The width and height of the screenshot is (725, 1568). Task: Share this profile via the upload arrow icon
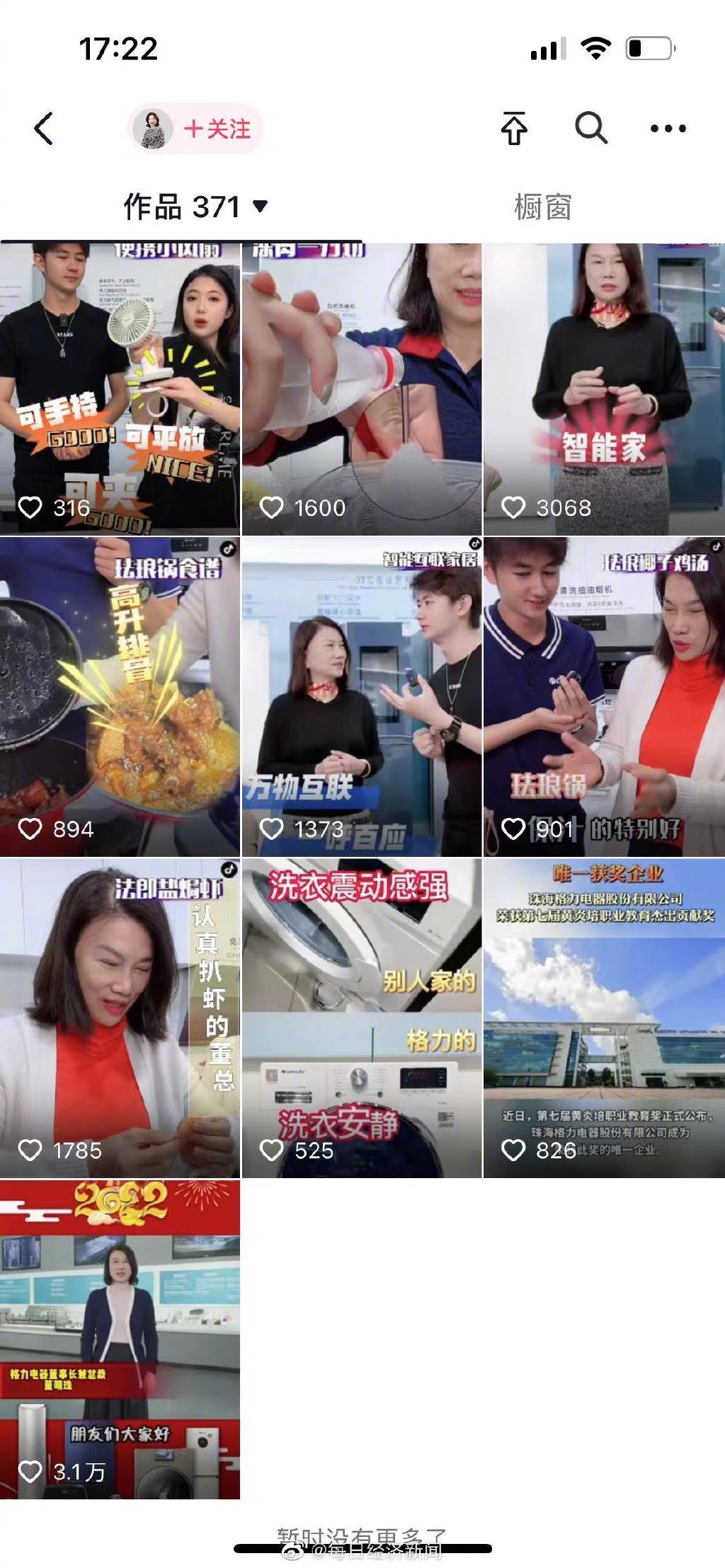[514, 129]
